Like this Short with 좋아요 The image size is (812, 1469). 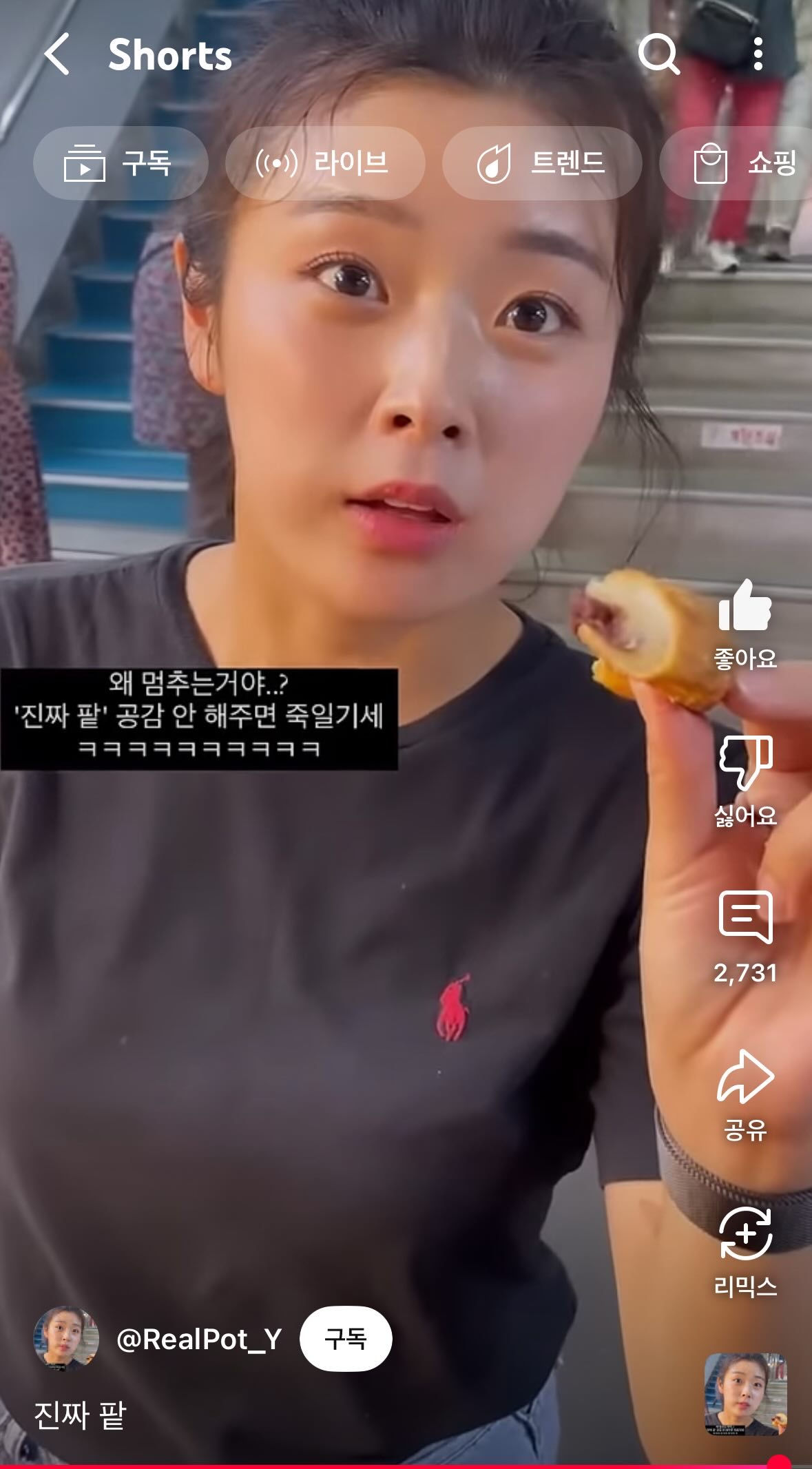(745, 624)
